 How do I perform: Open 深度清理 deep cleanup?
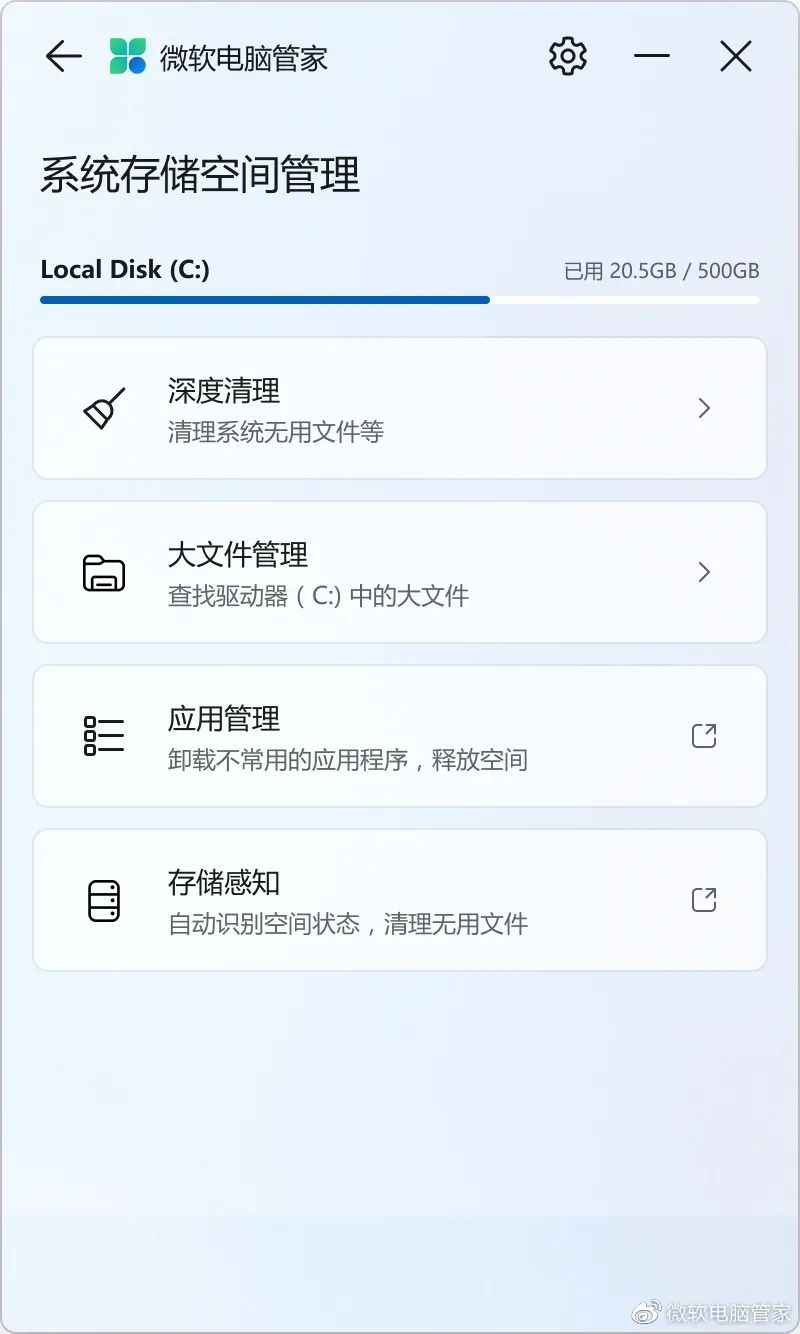[400, 408]
